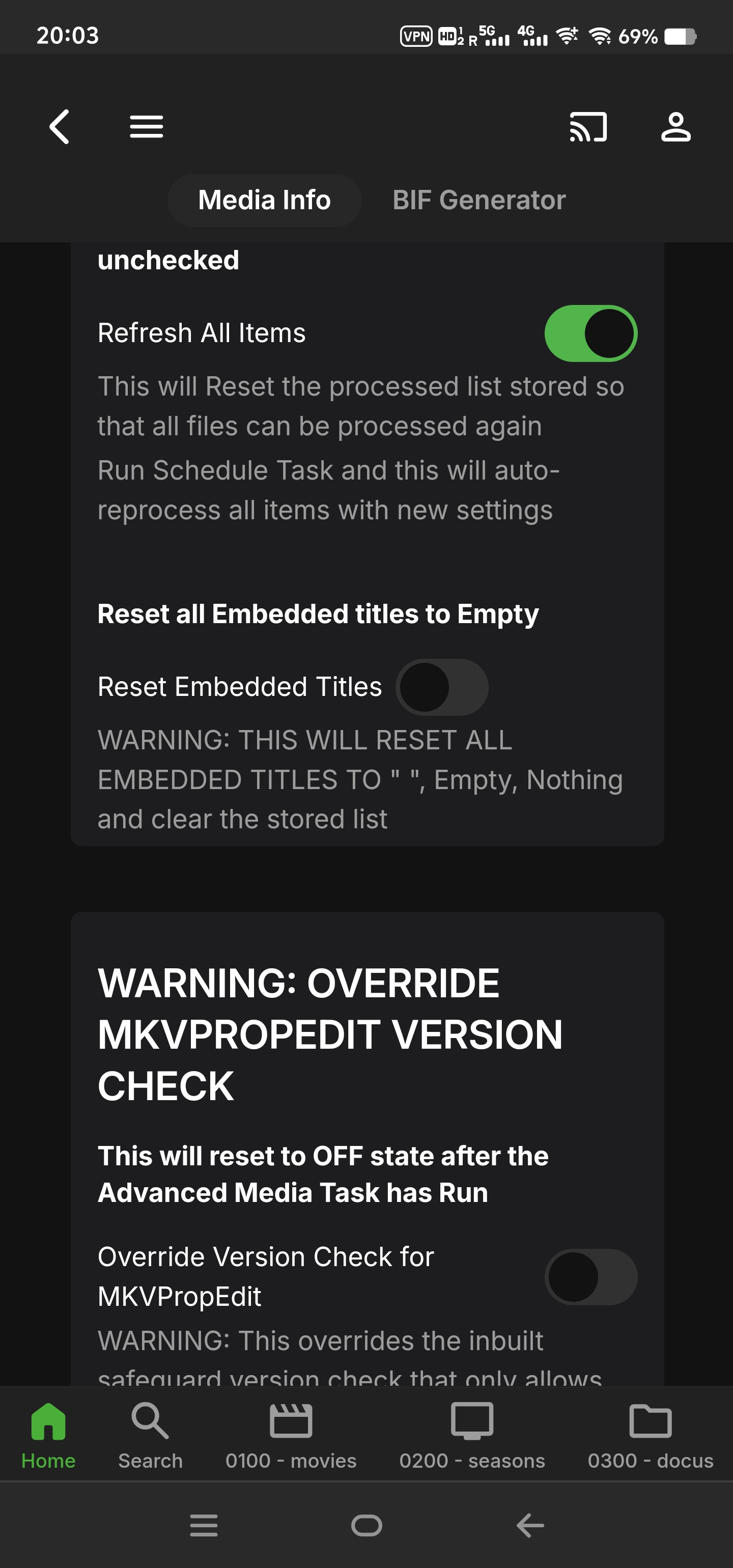Tap the system back arrow
Viewport: 733px width, 1568px height.
[530, 1525]
